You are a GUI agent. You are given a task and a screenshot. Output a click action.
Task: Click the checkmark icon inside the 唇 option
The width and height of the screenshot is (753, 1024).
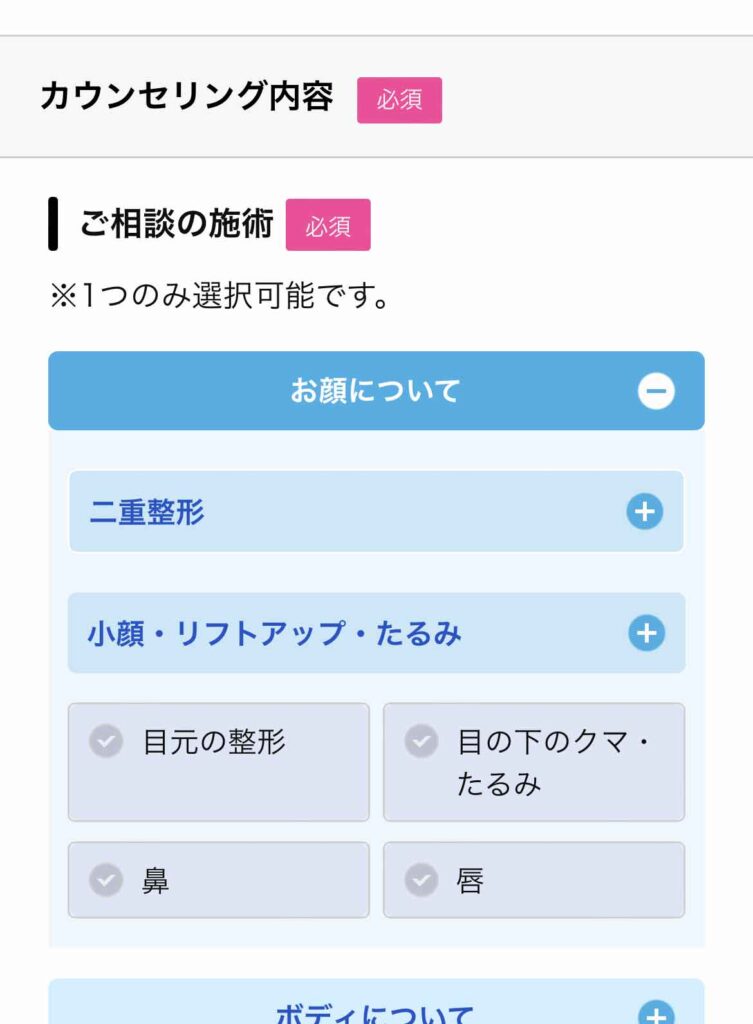420,880
